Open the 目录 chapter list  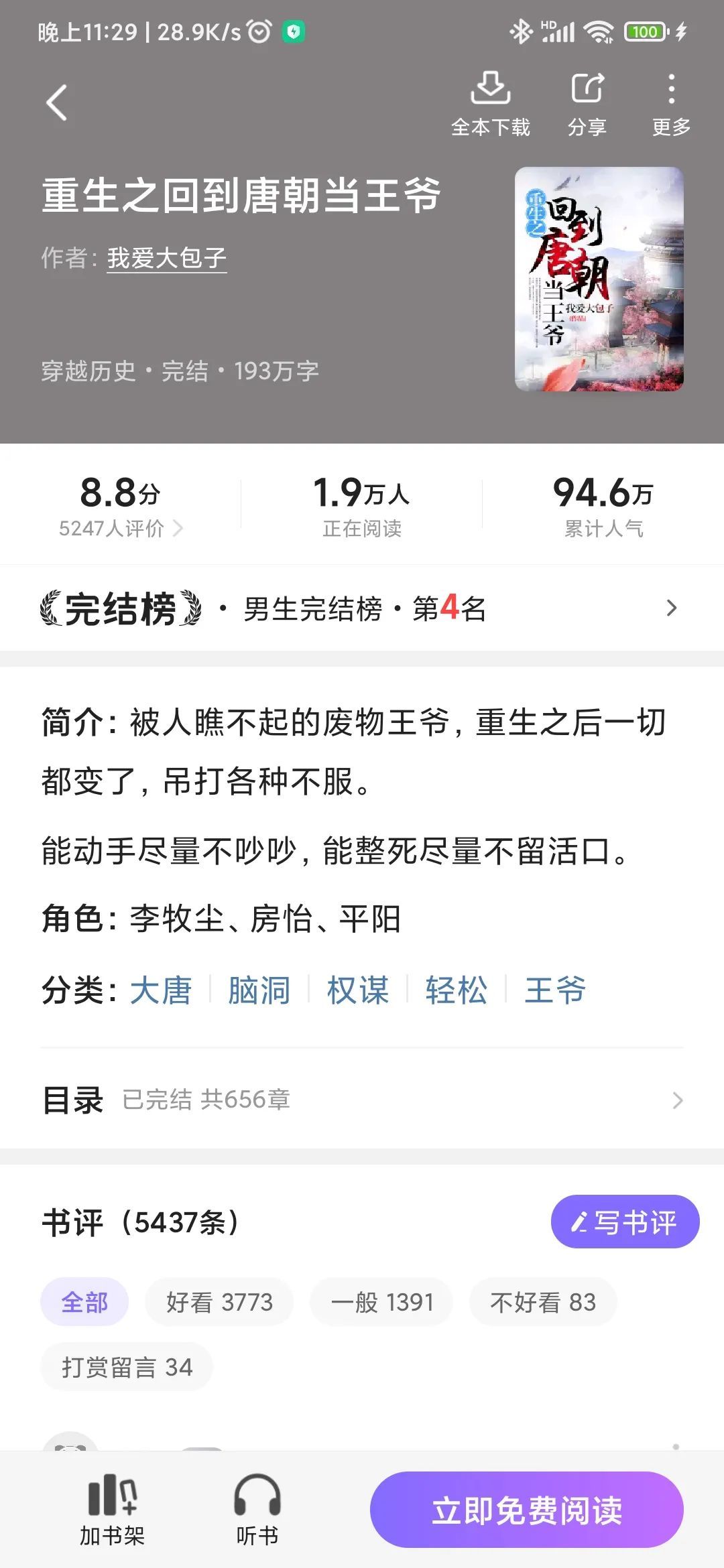(362, 1100)
